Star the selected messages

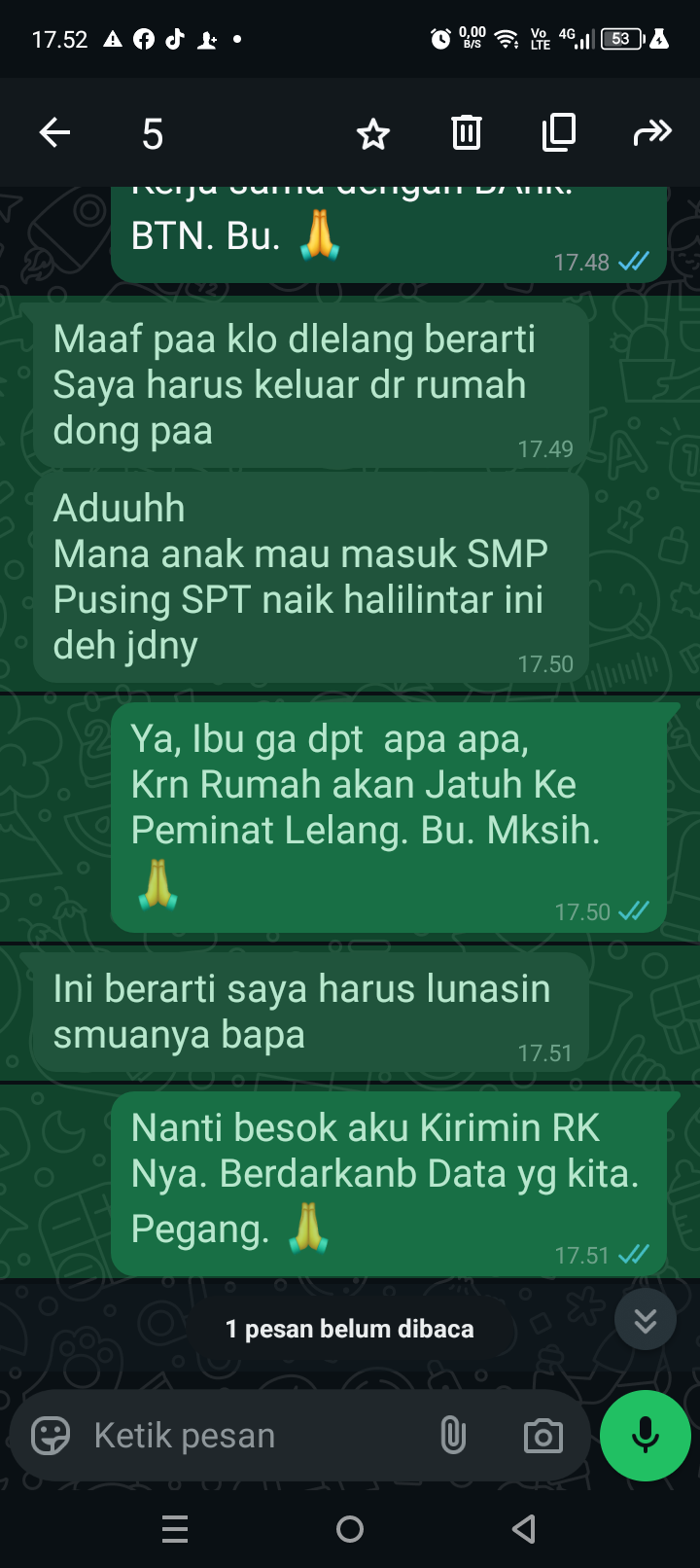pyautogui.click(x=372, y=133)
